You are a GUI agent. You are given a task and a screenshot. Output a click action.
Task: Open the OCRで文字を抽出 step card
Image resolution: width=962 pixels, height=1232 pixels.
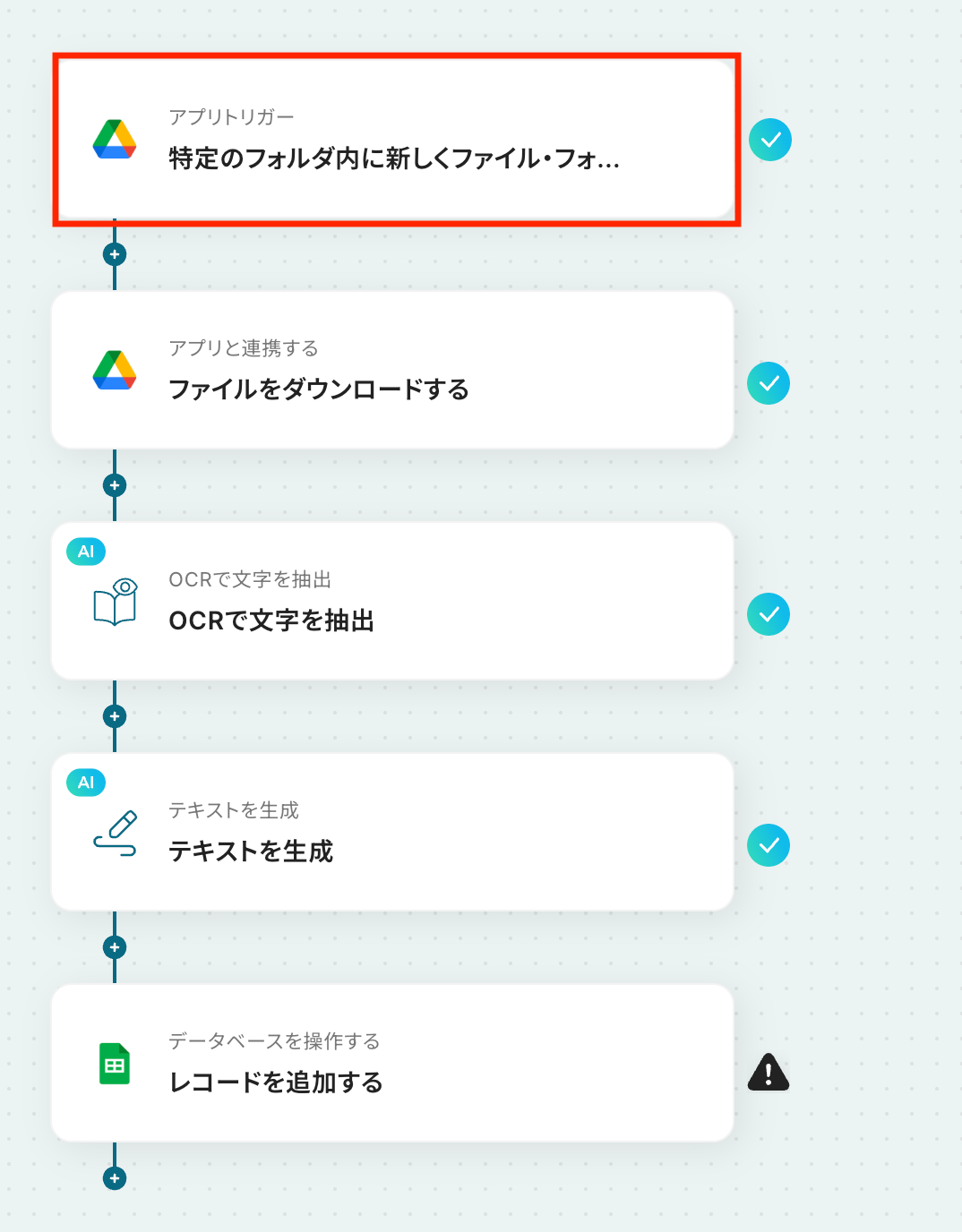coord(392,601)
